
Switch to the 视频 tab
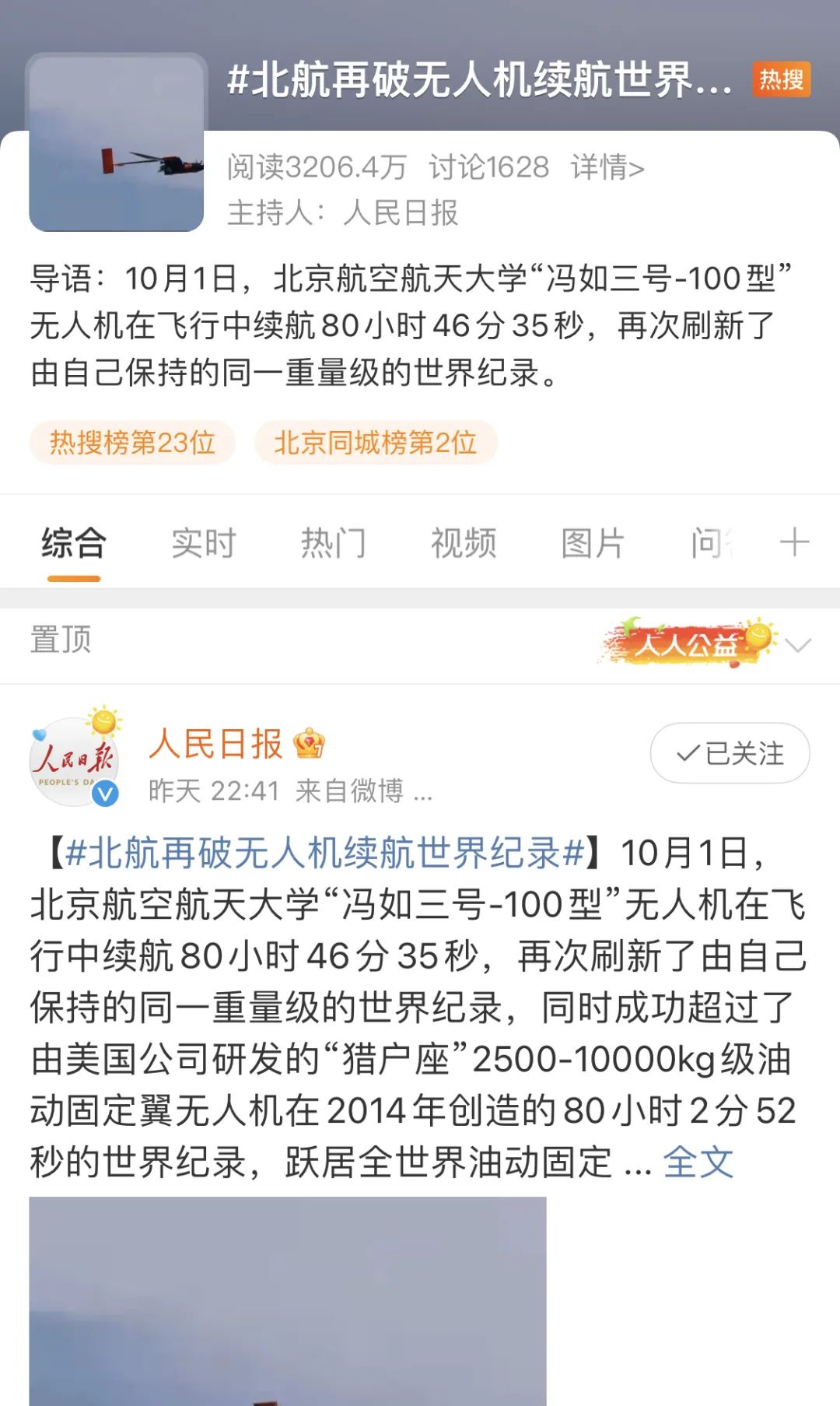coord(464,543)
